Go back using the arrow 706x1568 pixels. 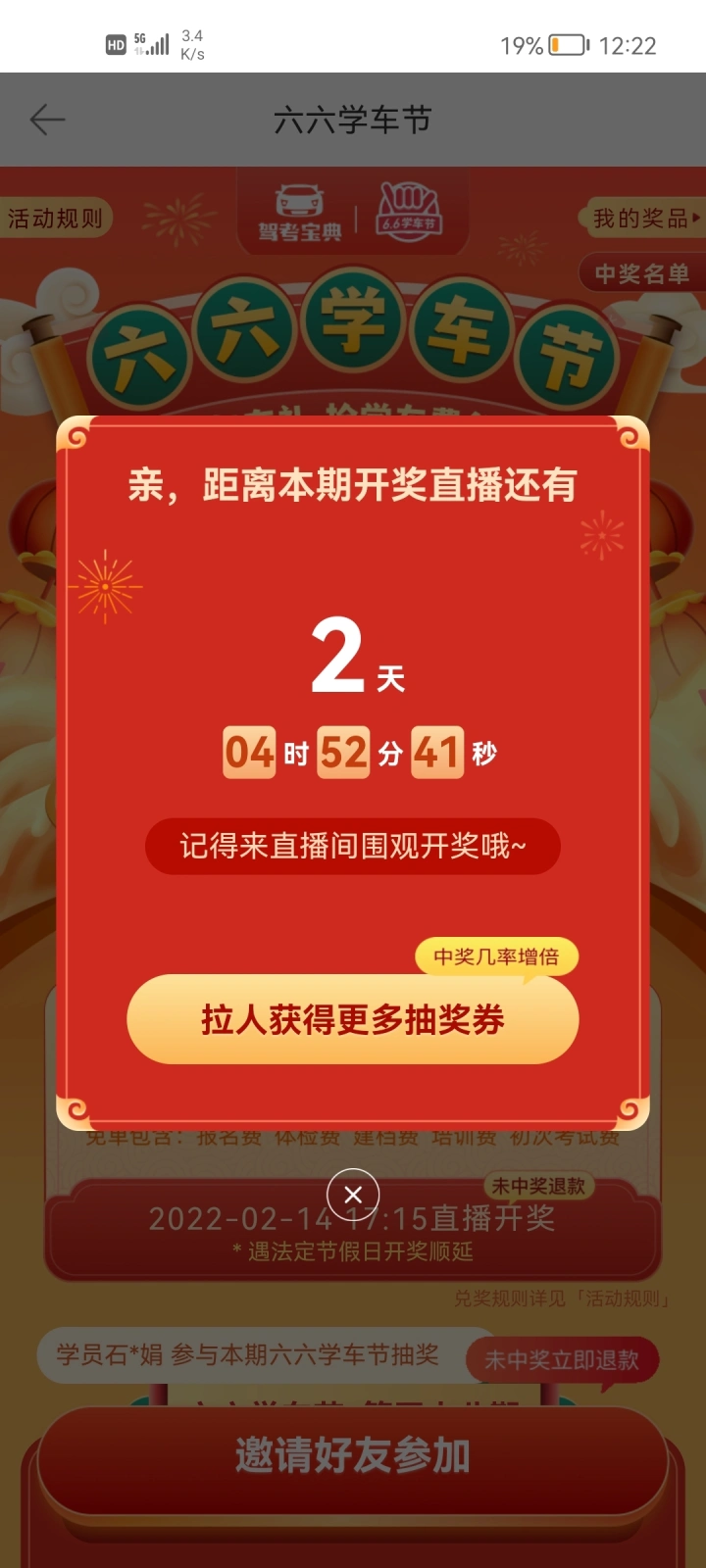tap(47, 121)
